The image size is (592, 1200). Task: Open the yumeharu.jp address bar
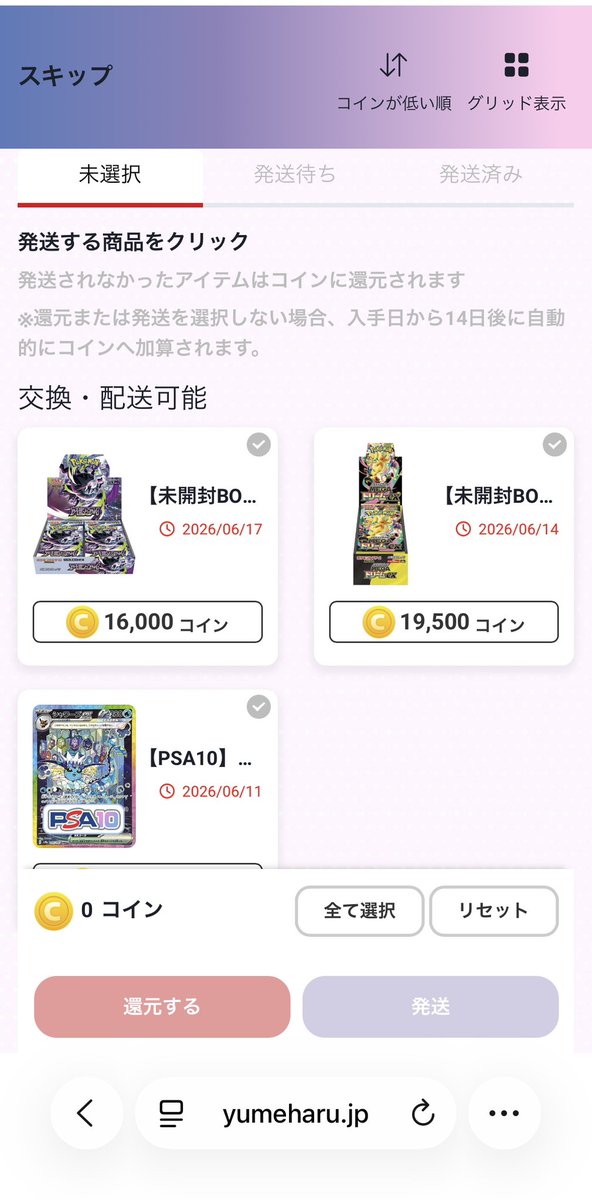point(295,1113)
